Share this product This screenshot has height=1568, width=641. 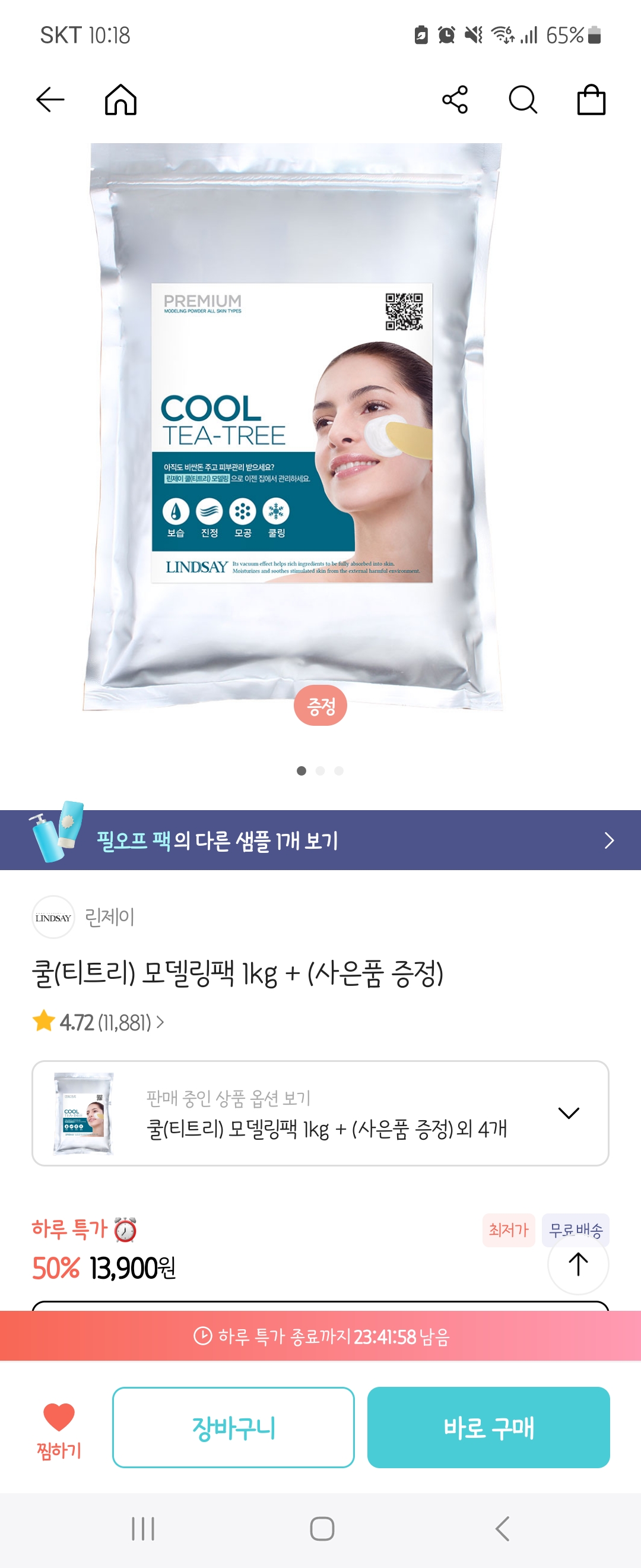pos(455,100)
